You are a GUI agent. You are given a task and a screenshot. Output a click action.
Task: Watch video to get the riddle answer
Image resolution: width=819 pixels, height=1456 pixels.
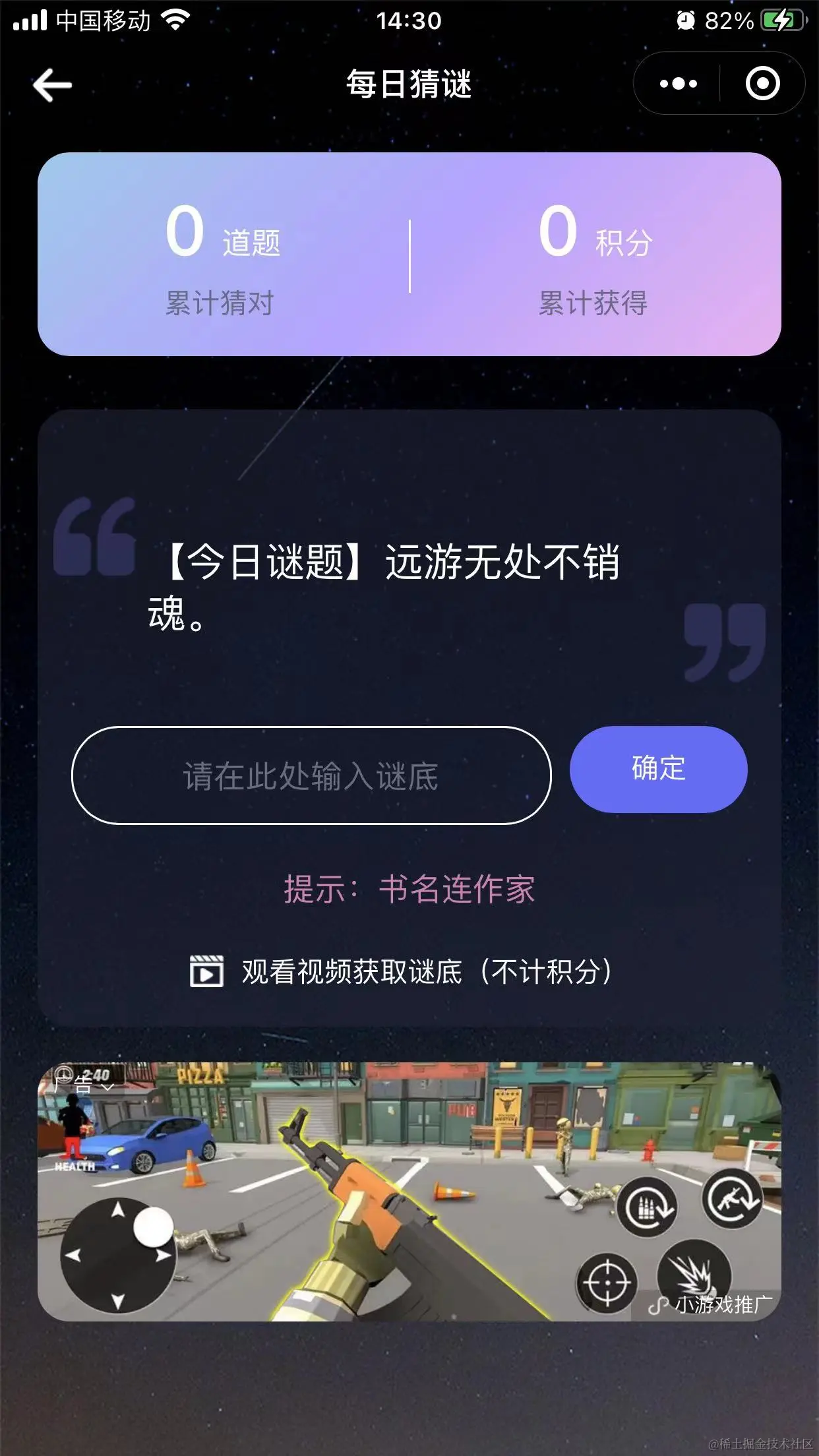pos(402,971)
